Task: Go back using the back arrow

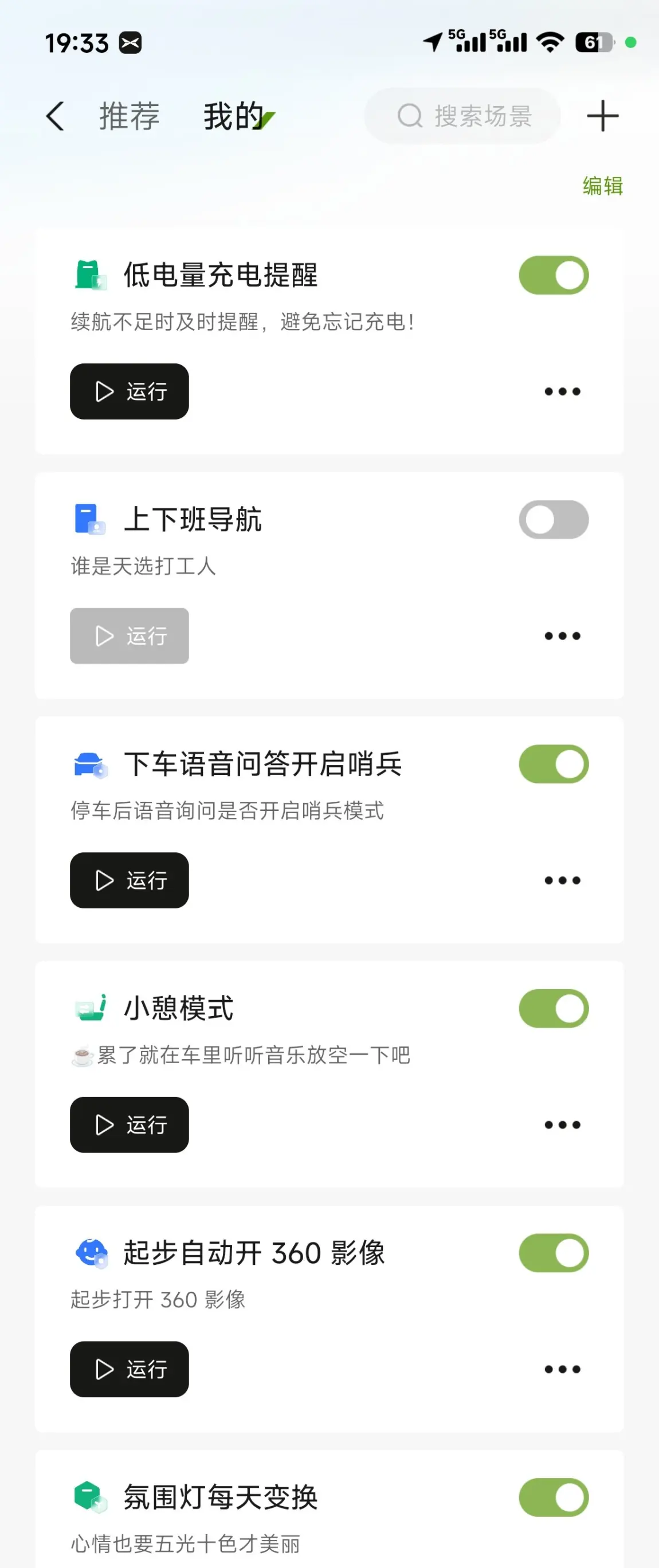Action: (56, 116)
